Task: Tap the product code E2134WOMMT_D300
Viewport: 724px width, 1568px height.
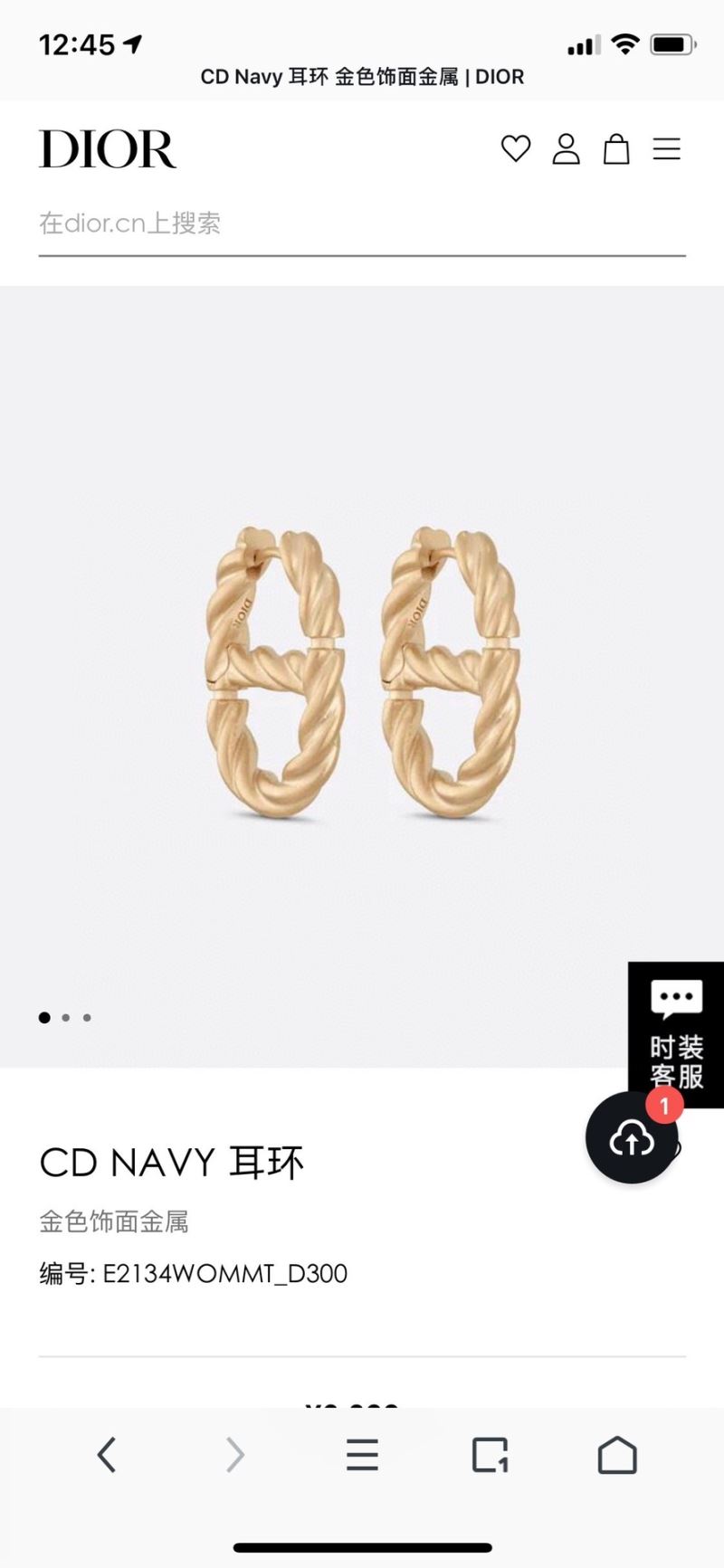Action: point(192,1272)
